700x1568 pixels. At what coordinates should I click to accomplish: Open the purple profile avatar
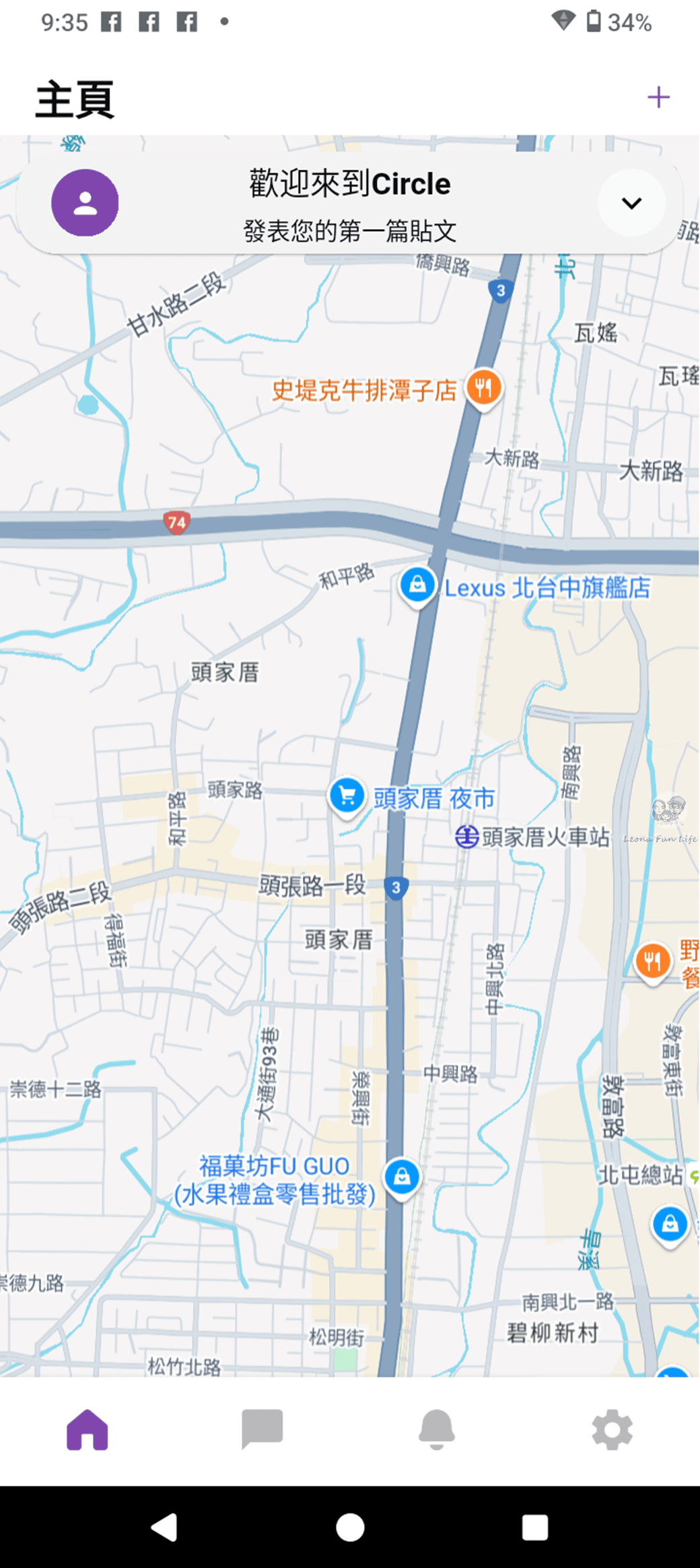[85, 203]
